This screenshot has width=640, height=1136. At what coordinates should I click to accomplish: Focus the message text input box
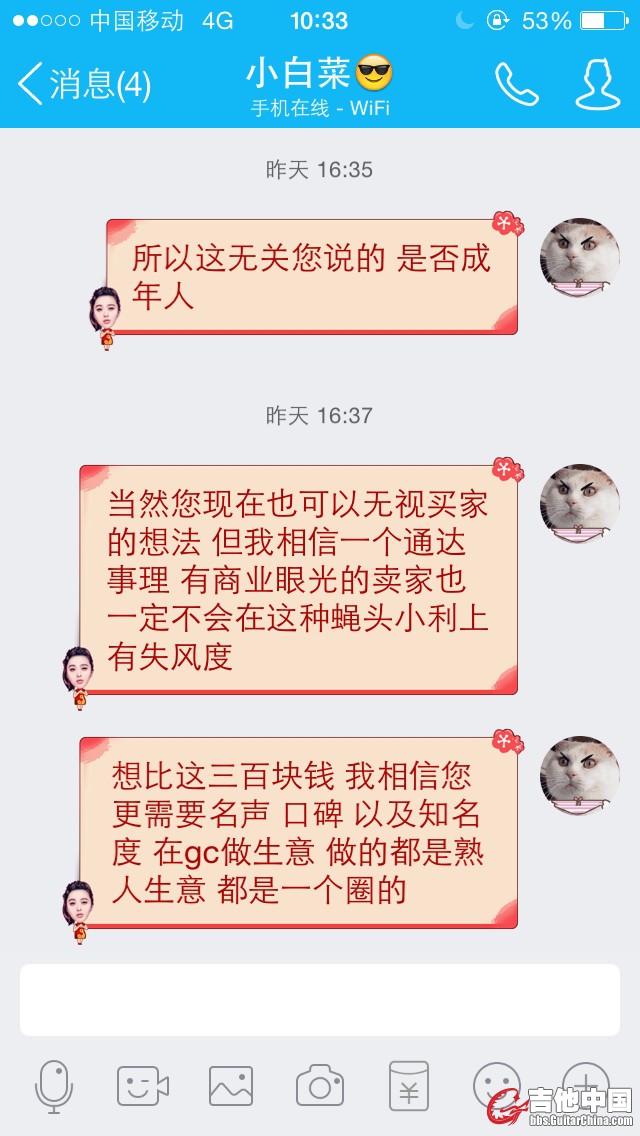[320, 999]
